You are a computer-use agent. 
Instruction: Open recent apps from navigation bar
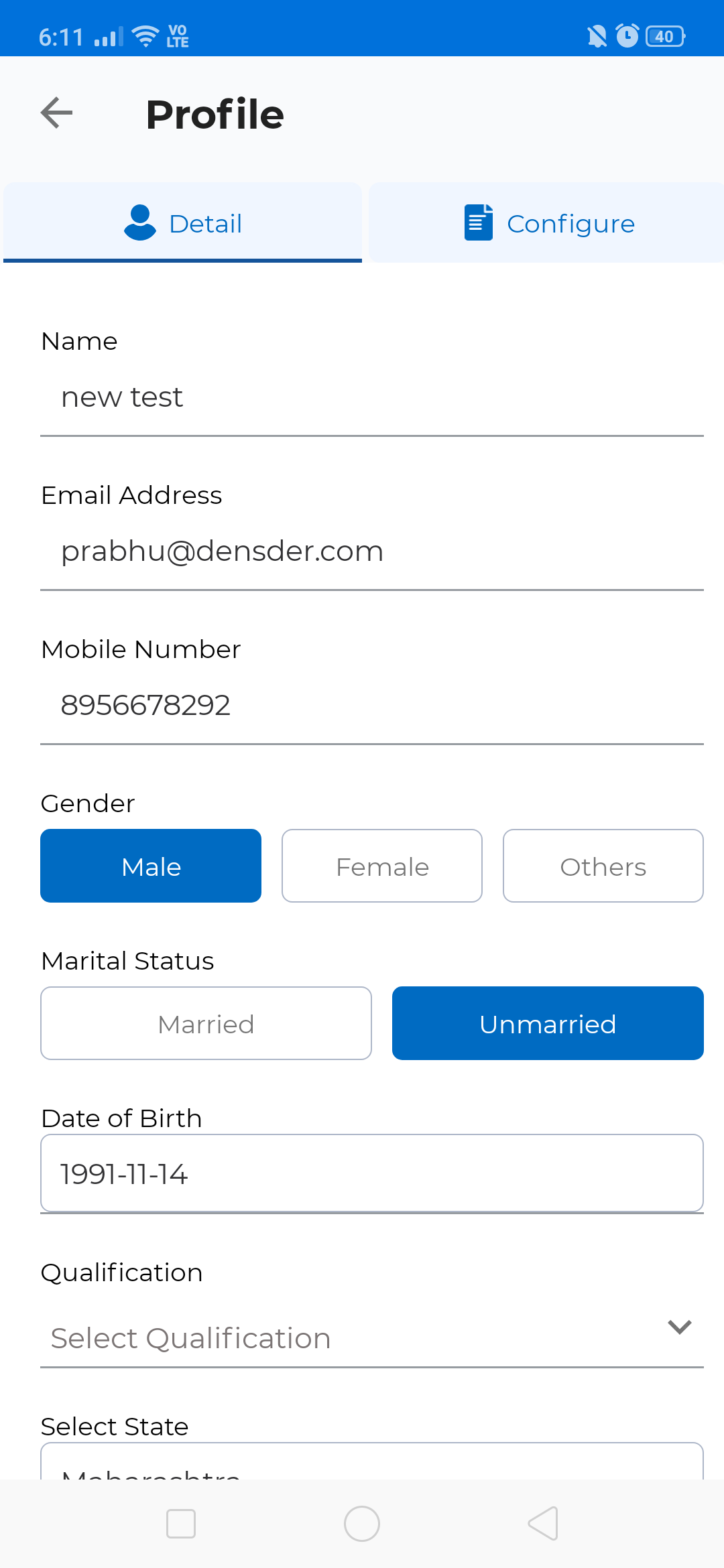tap(181, 1524)
